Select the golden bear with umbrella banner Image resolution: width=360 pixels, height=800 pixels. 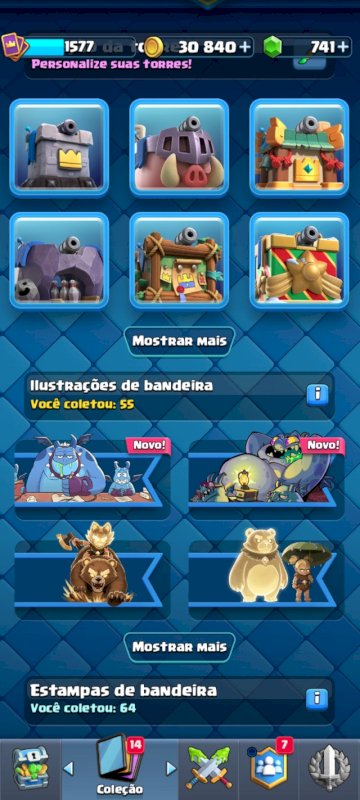(267, 567)
